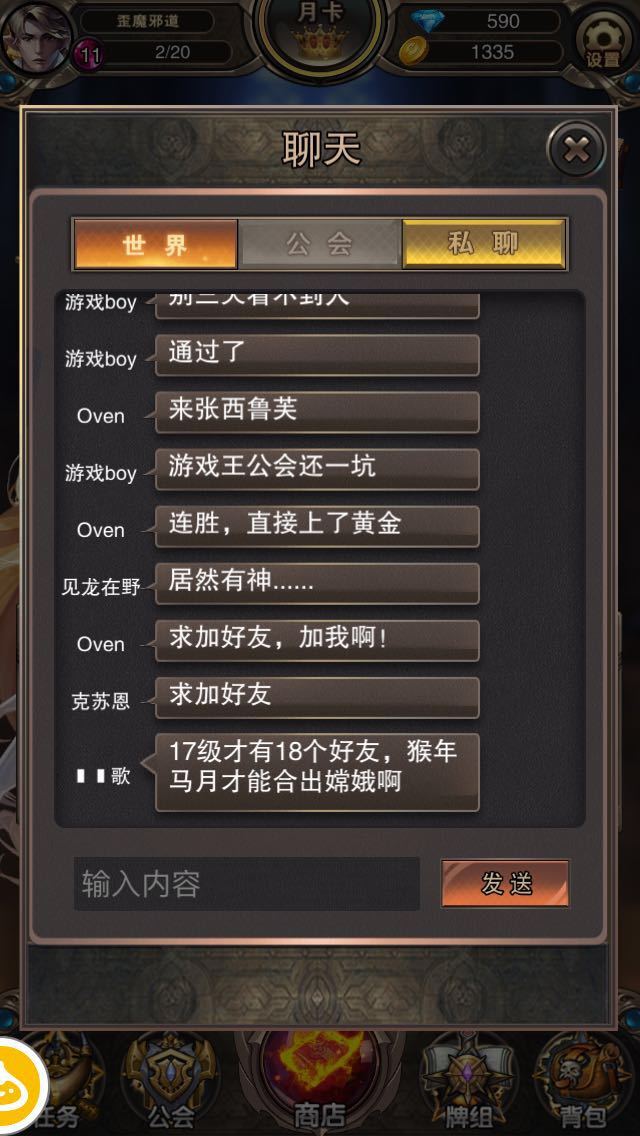Switch to the 公会 chat tab
The height and width of the screenshot is (1136, 640).
click(x=320, y=244)
